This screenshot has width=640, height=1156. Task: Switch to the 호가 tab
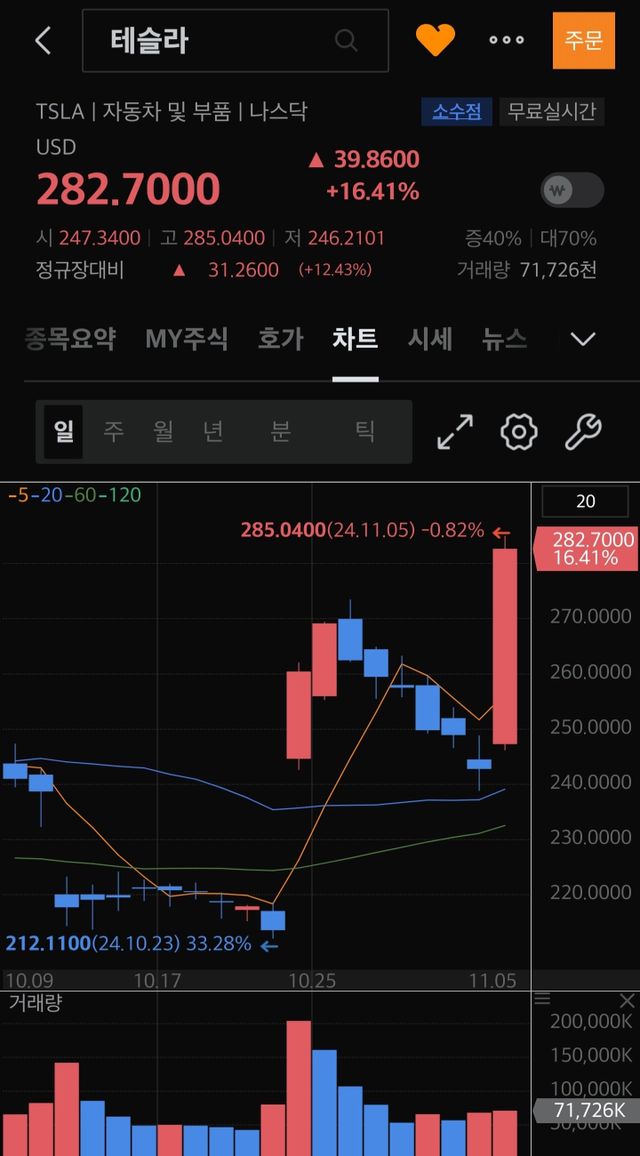click(x=280, y=339)
